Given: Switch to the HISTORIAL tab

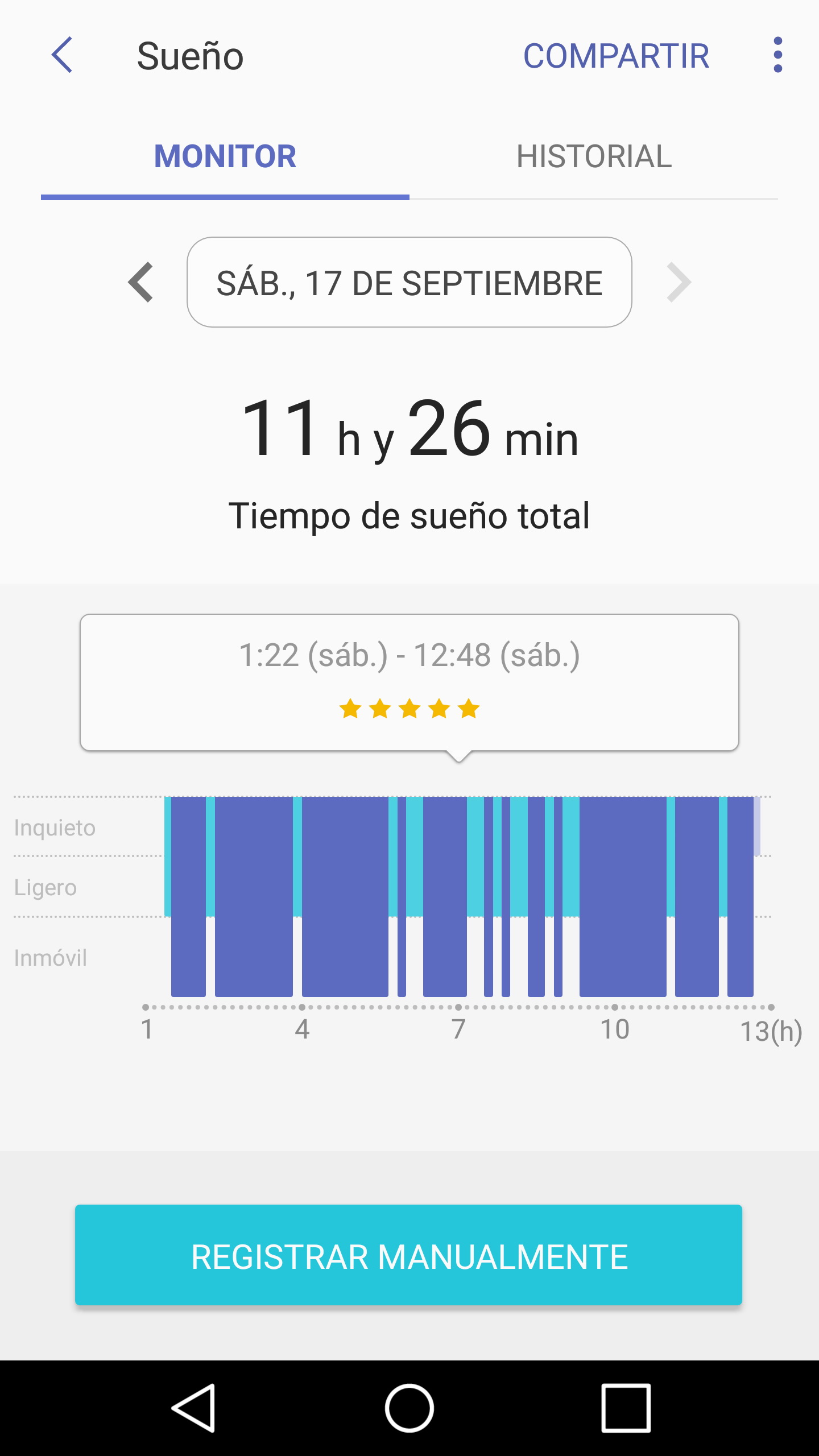Looking at the screenshot, I should [594, 156].
